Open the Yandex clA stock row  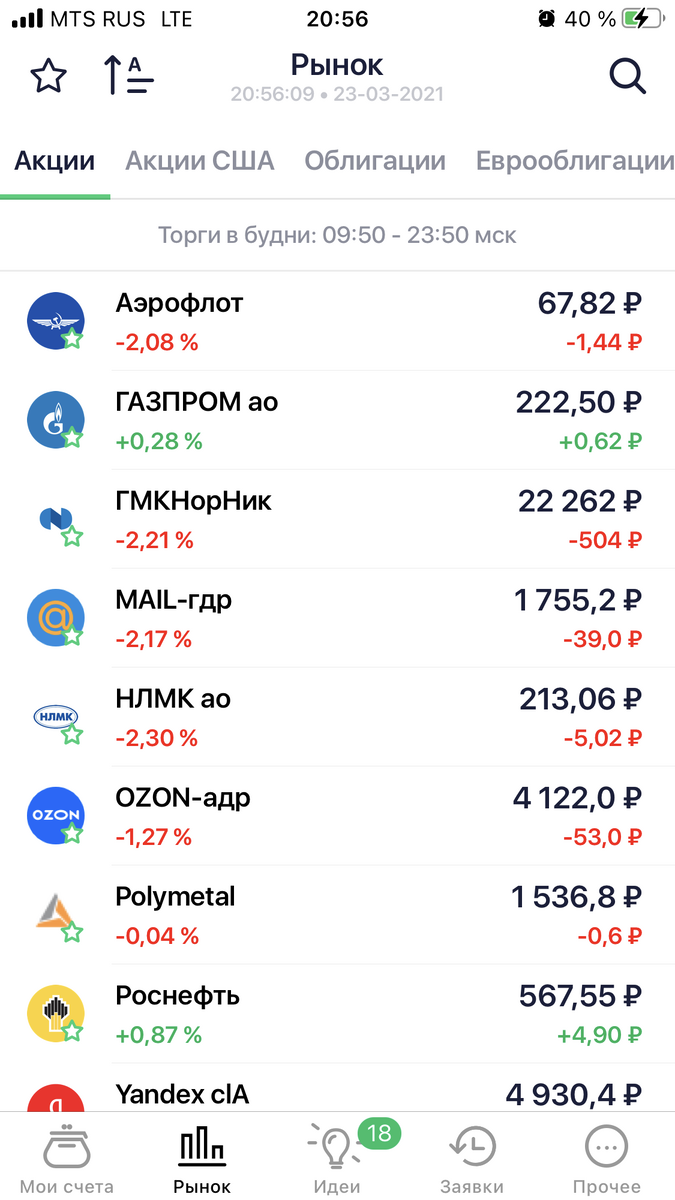point(337,1094)
